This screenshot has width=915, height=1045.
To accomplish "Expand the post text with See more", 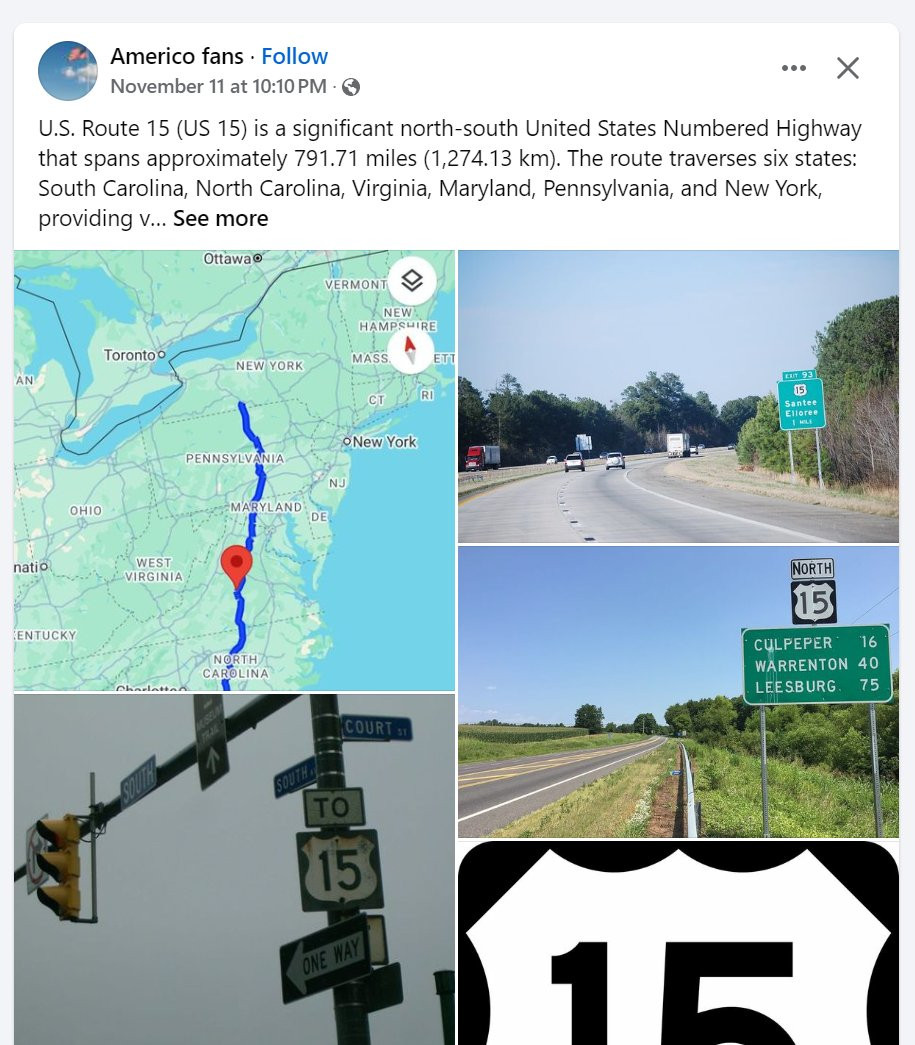I will pos(220,218).
